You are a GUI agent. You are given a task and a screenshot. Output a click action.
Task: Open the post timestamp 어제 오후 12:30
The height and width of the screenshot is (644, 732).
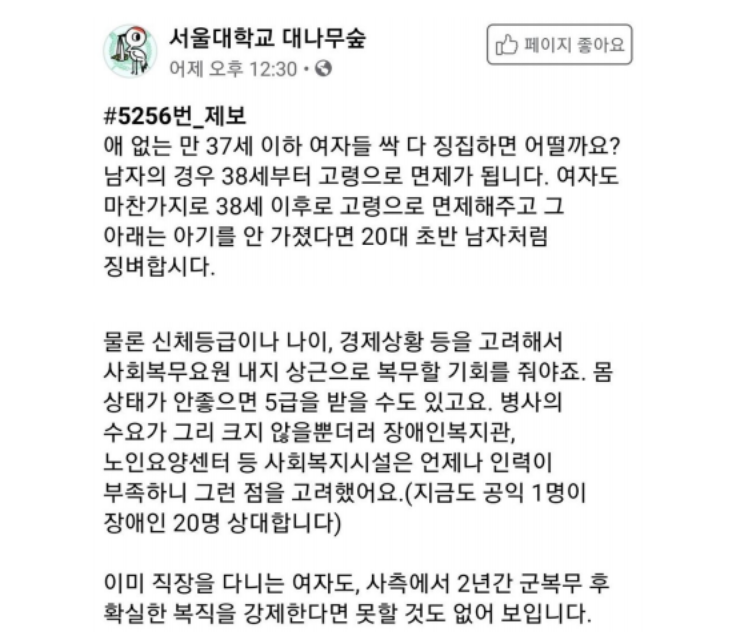point(234,69)
